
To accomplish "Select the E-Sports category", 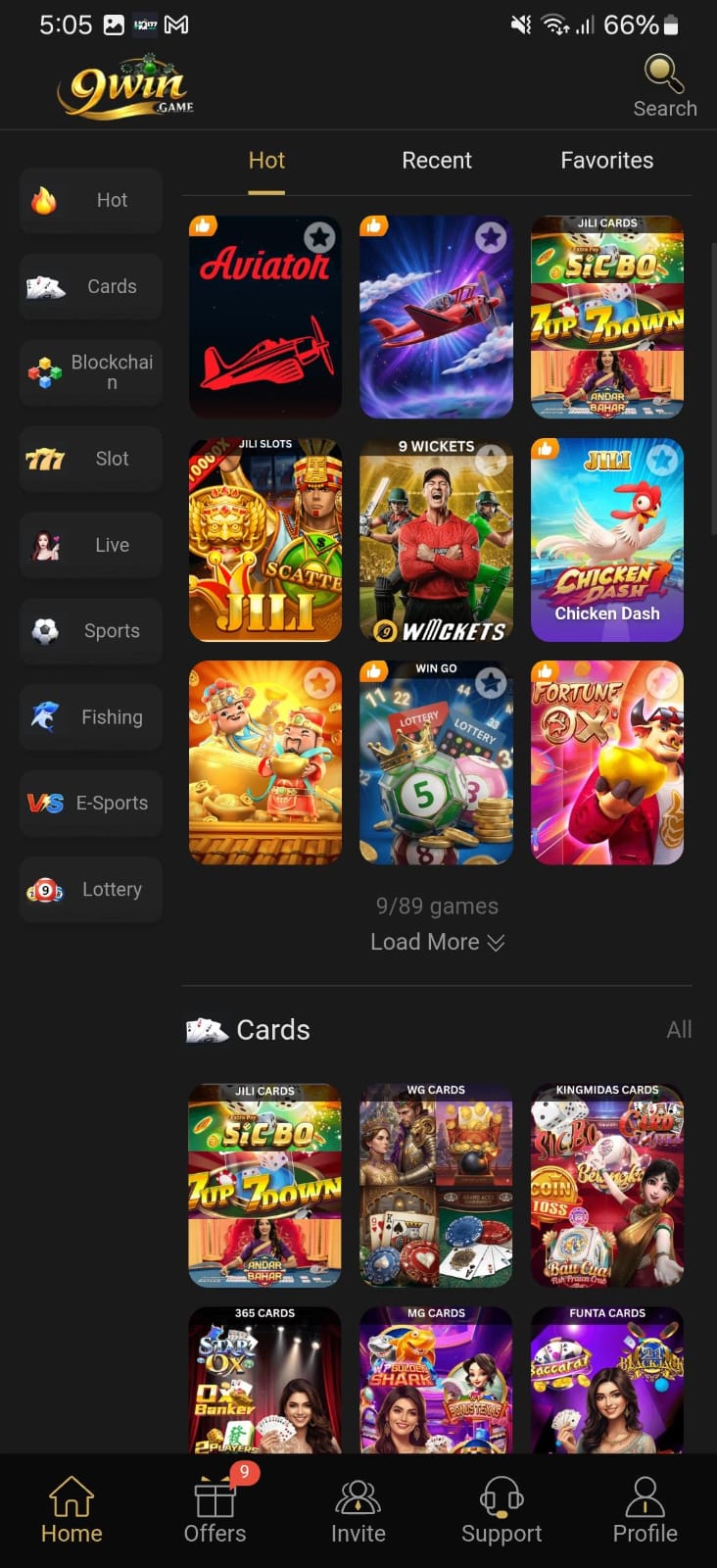I will tap(91, 804).
